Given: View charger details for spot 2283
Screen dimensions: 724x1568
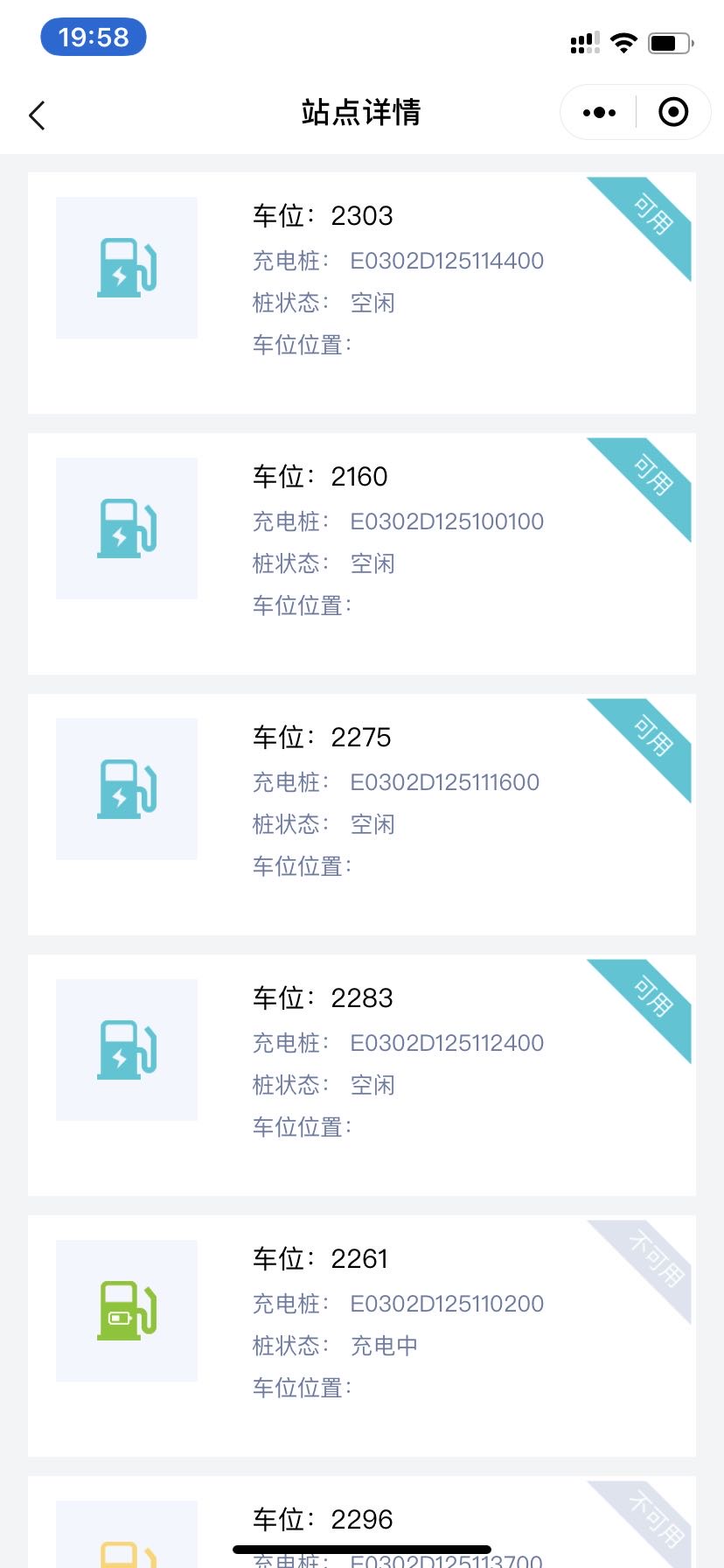Looking at the screenshot, I should click(x=361, y=1074).
